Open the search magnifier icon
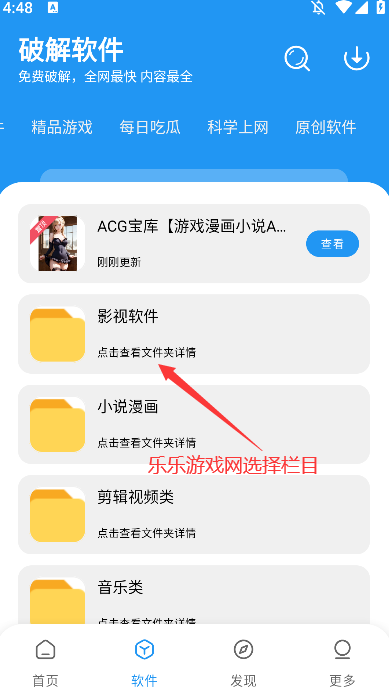The width and height of the screenshot is (389, 697). [297, 58]
